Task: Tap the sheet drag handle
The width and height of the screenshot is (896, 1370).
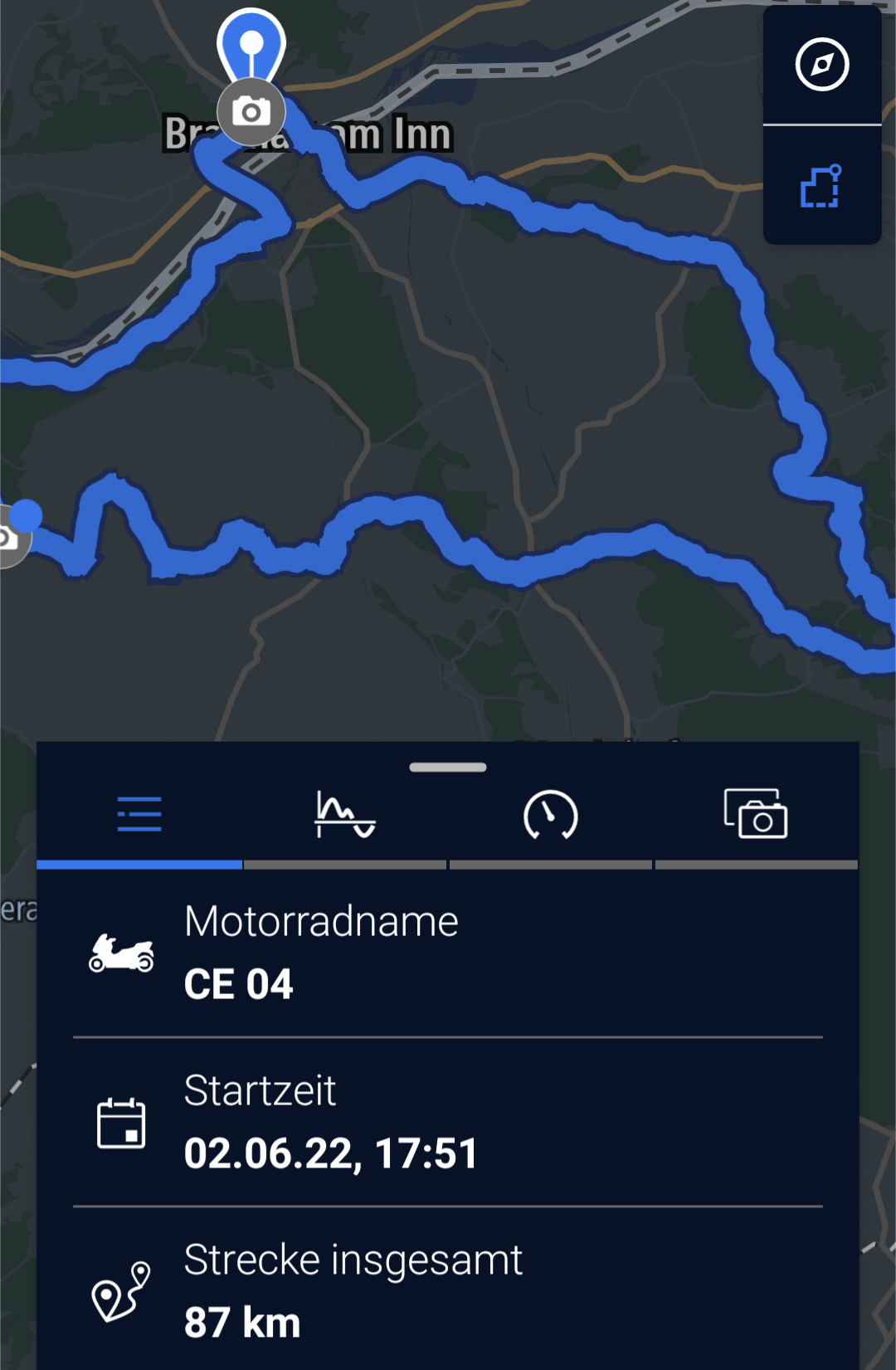Action: [448, 768]
